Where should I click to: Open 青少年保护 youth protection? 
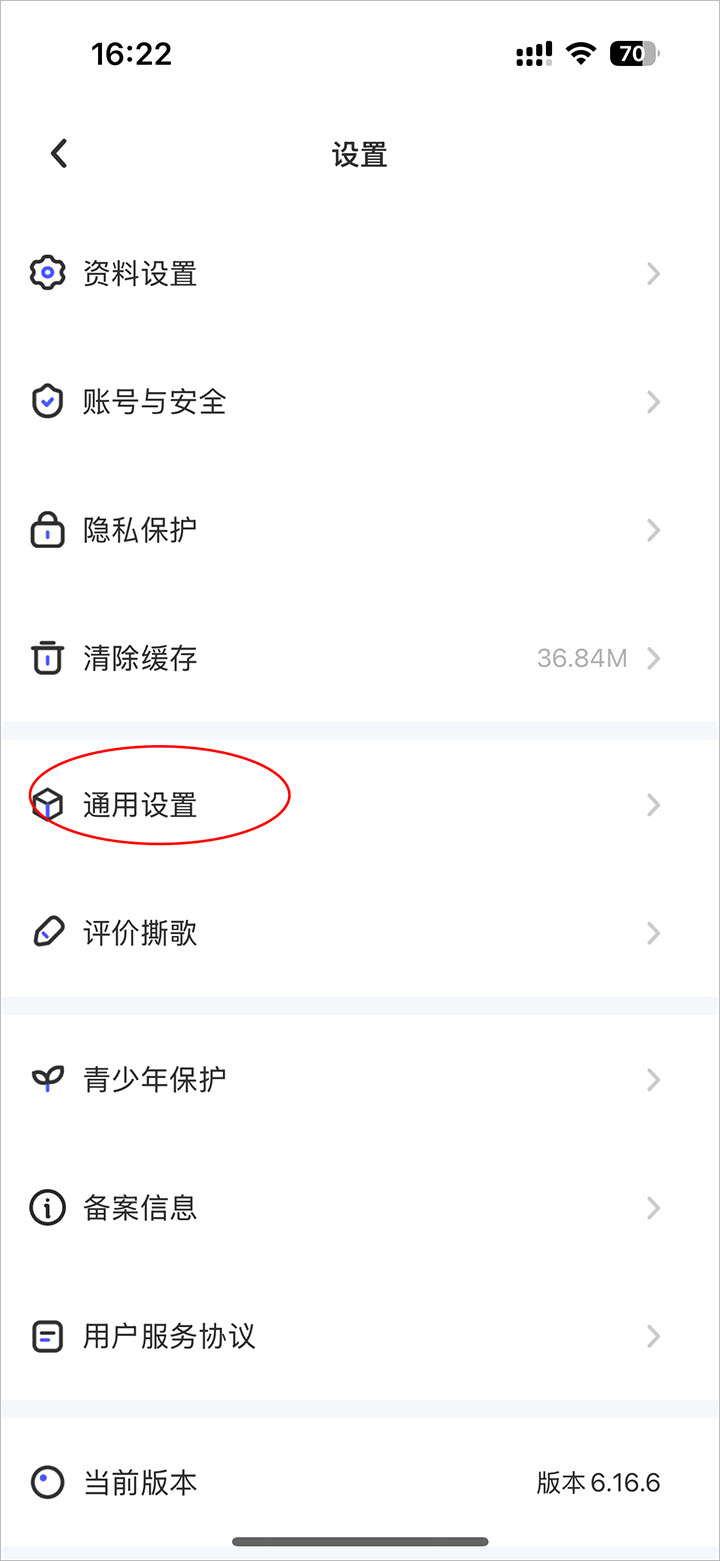point(154,1080)
